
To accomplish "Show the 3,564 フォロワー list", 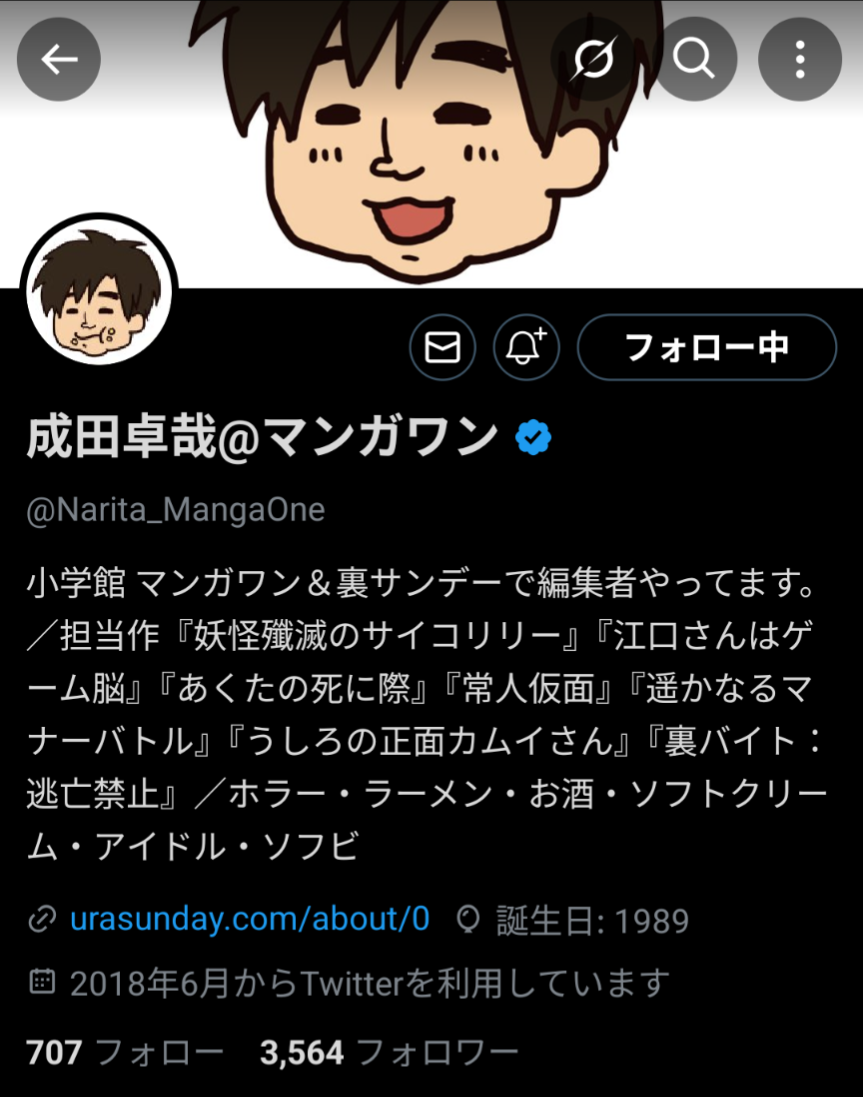I will coord(389,1052).
